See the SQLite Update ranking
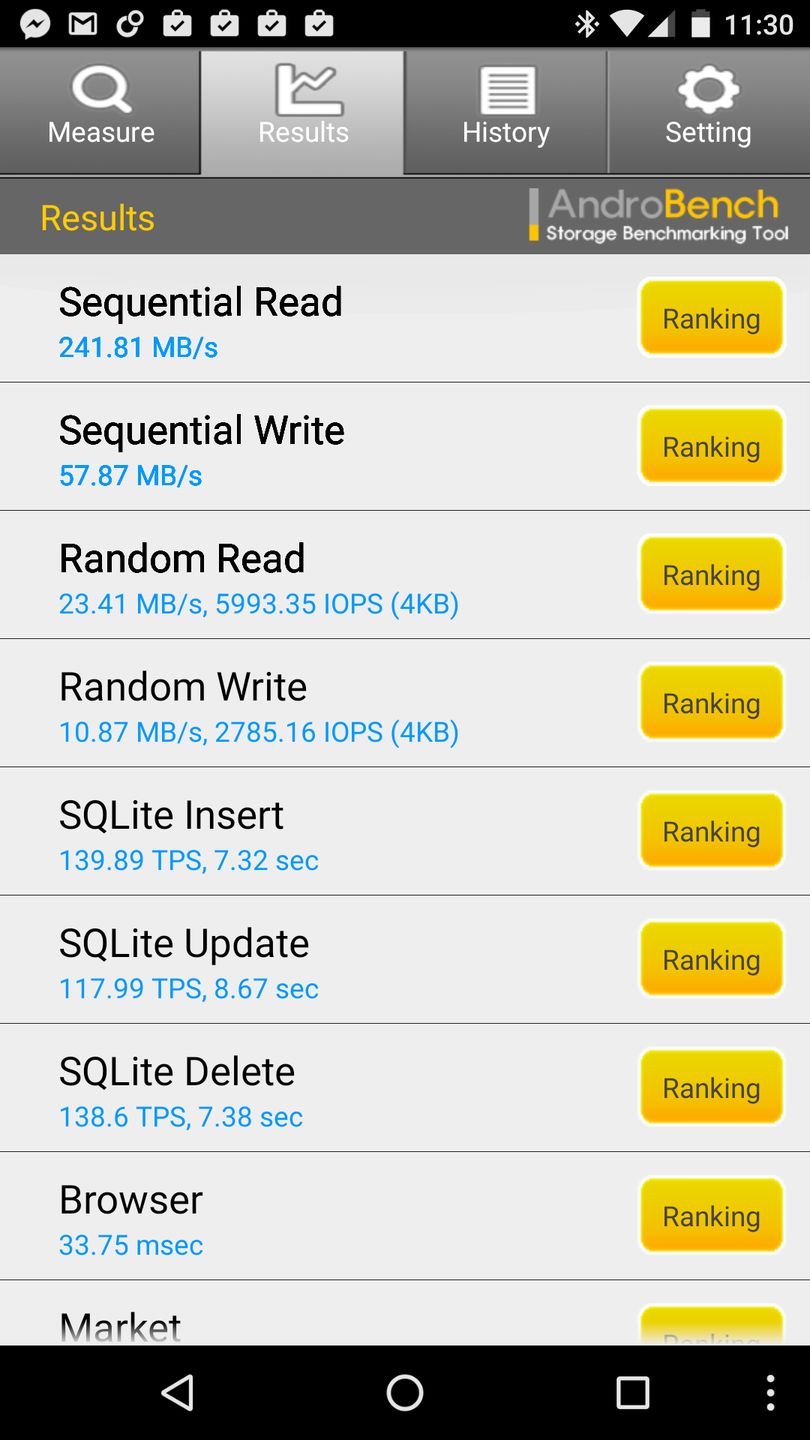This screenshot has width=810, height=1440. click(711, 958)
